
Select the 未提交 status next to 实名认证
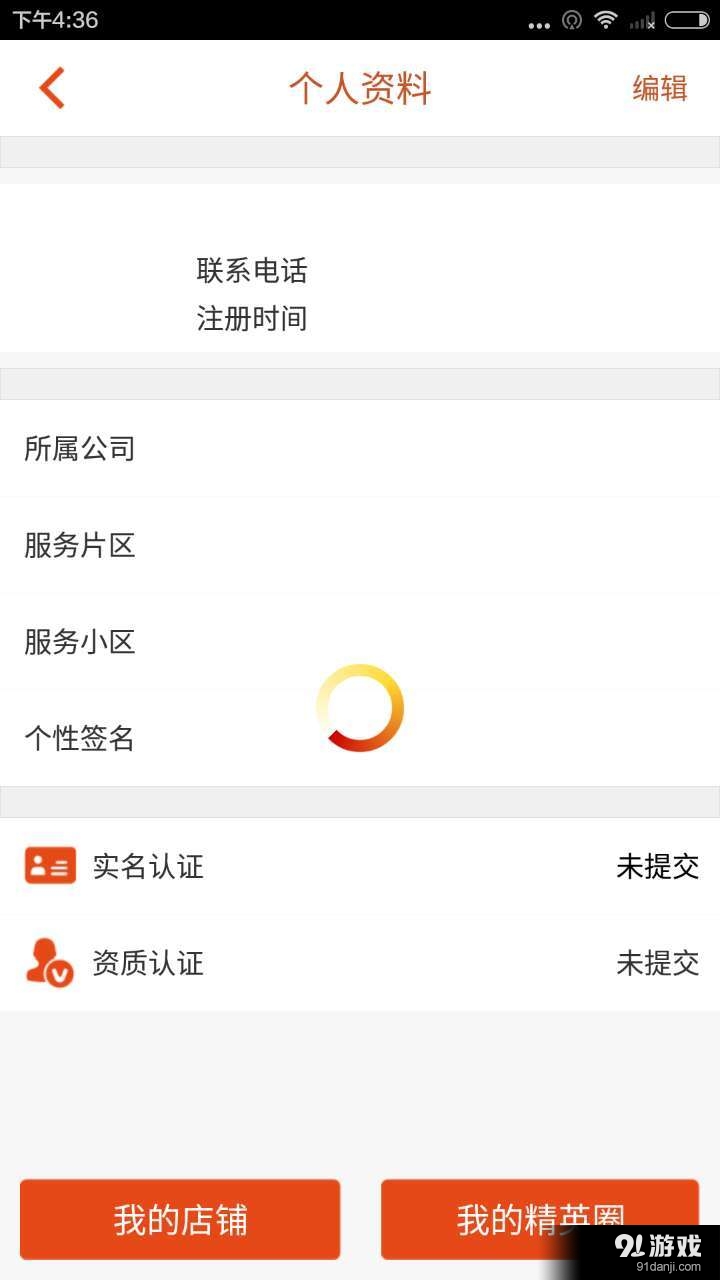click(658, 867)
